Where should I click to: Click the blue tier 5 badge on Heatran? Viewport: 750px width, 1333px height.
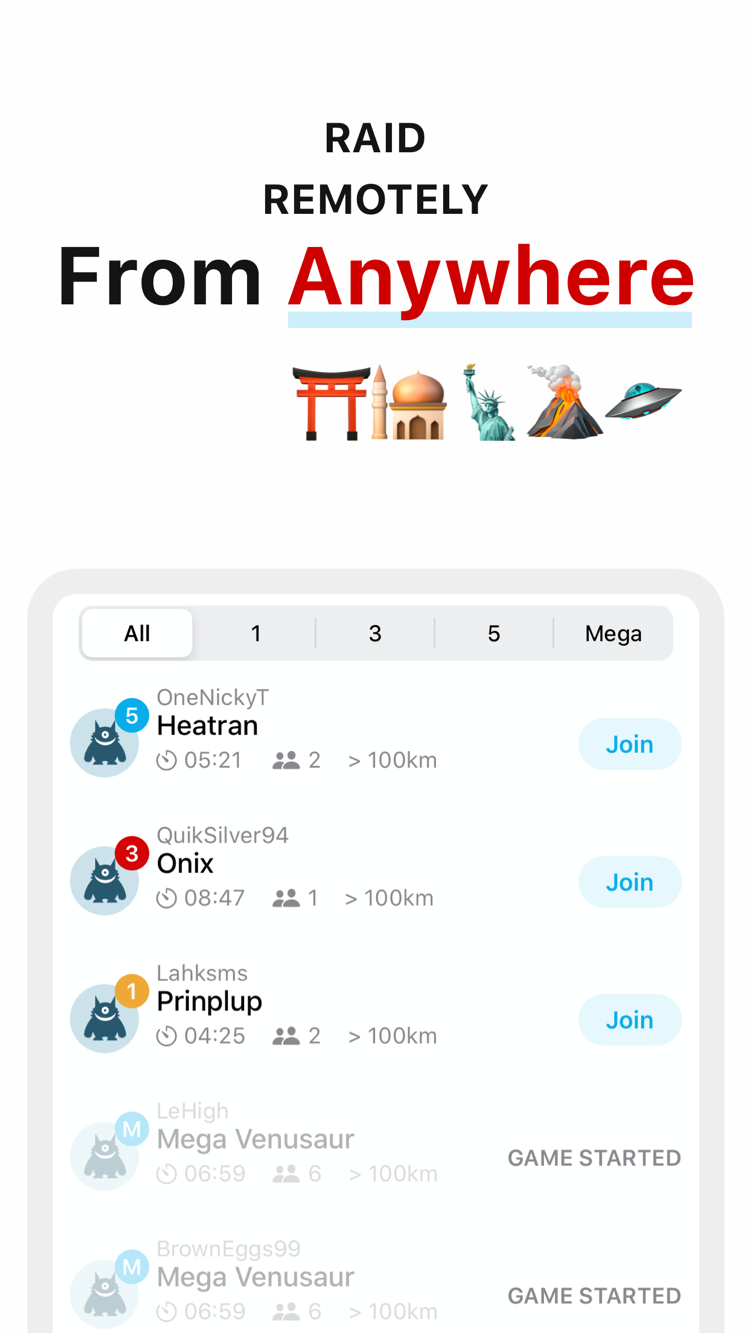tap(132, 714)
